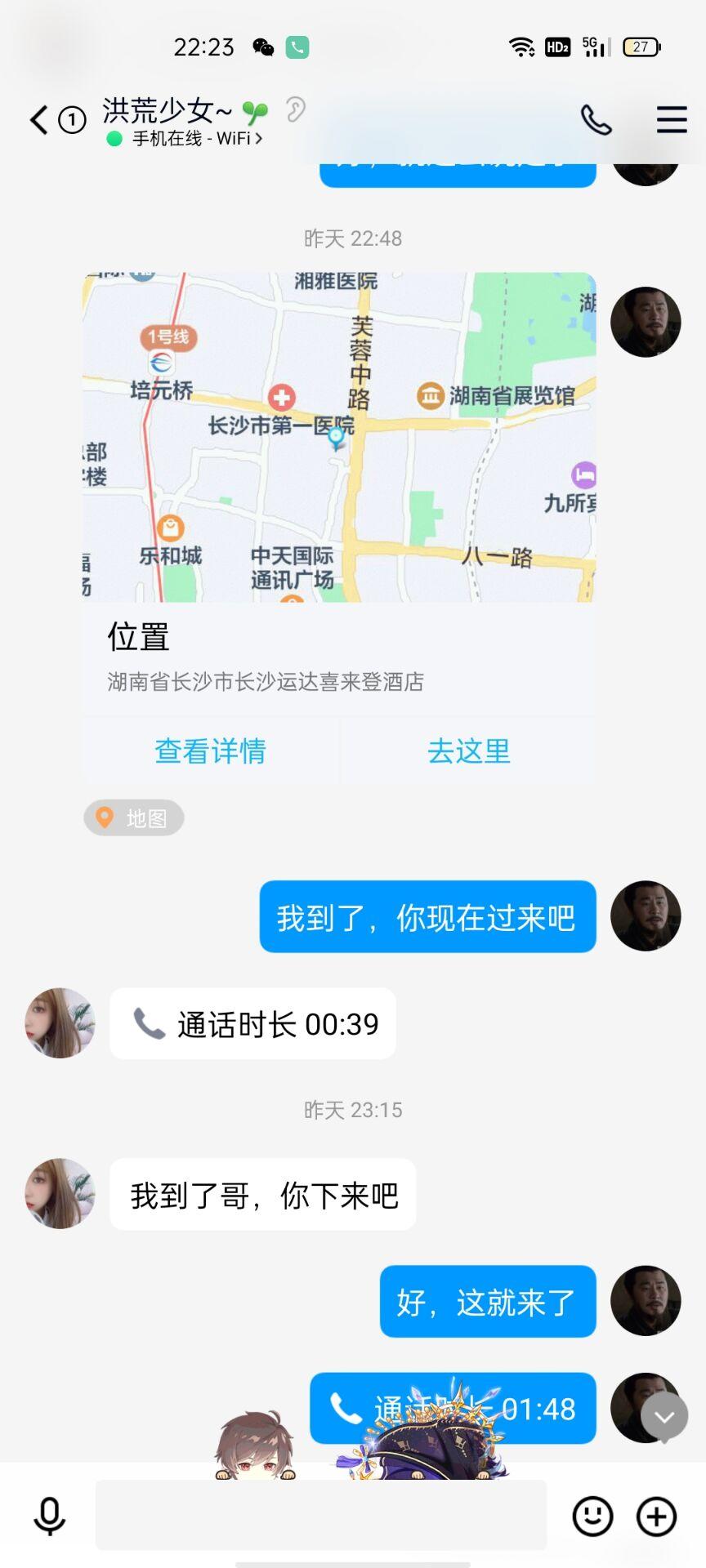Tap the WiFi status icon in status bar

point(522,47)
